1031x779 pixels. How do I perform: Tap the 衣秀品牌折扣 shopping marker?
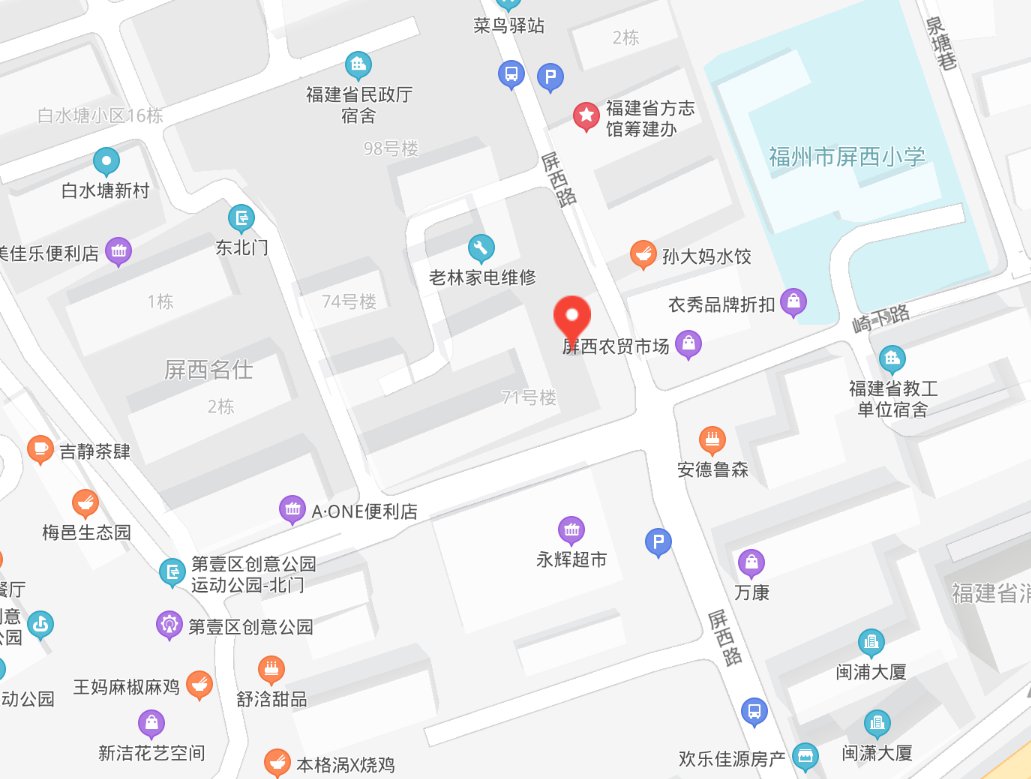pos(794,300)
